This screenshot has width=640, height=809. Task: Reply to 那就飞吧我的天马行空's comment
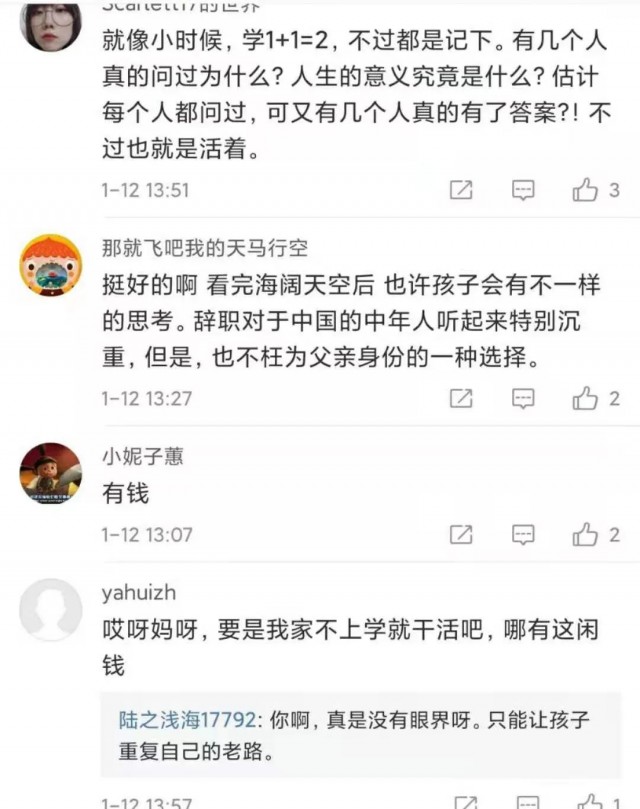[x=523, y=399]
